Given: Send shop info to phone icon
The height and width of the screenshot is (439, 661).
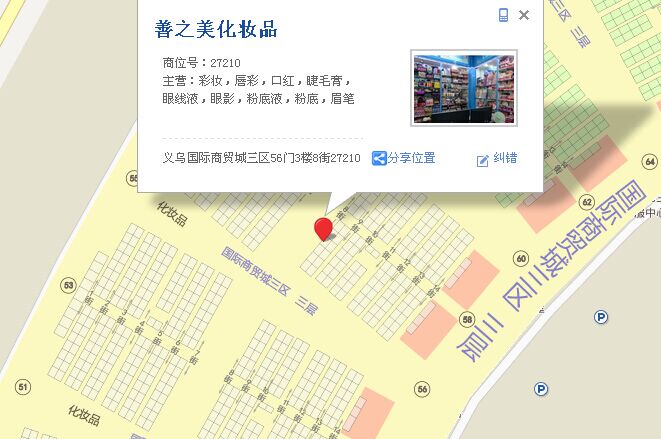Looking at the screenshot, I should click(x=503, y=15).
